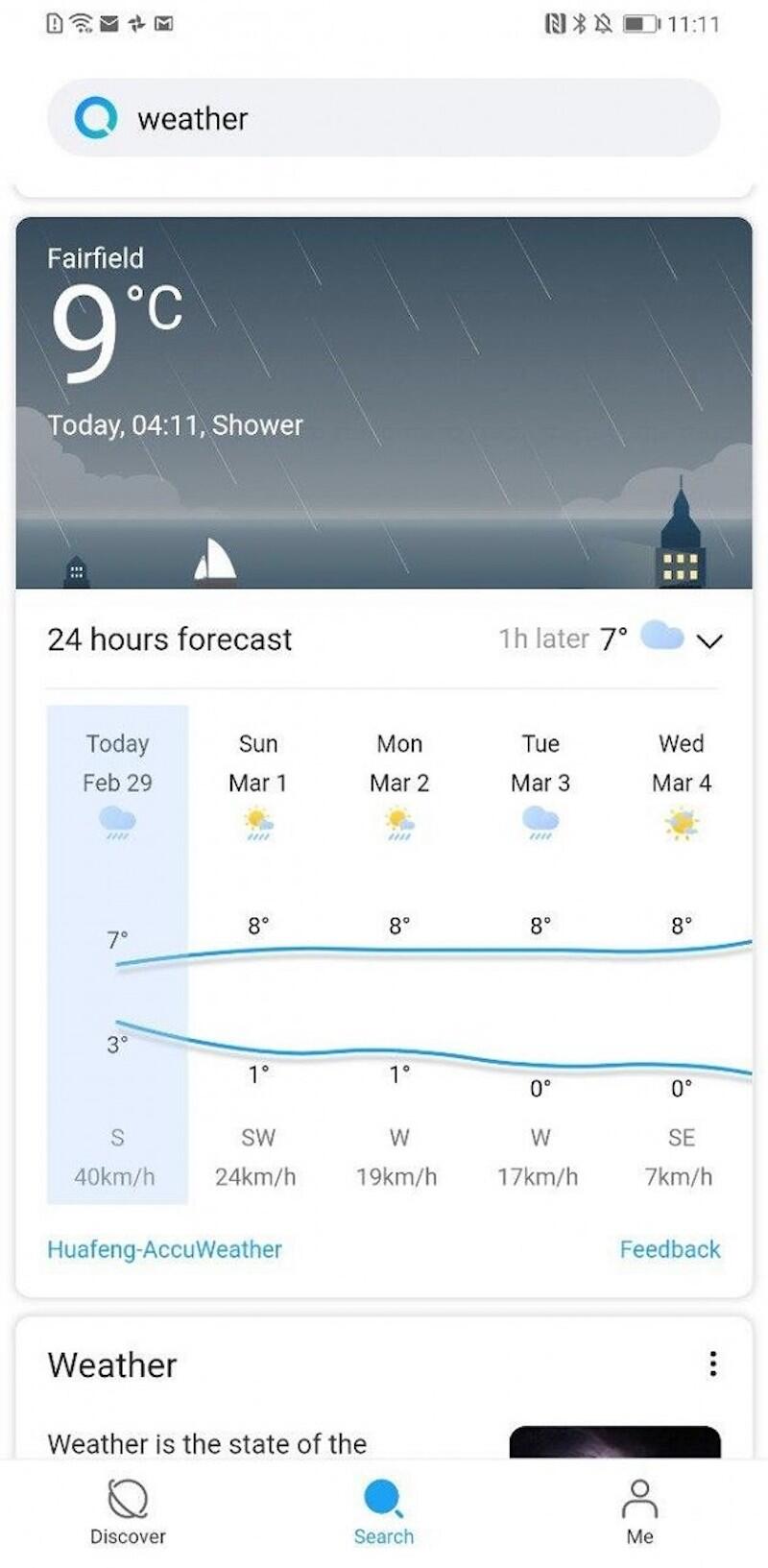Switch to the Search tab
The width and height of the screenshot is (768, 1568).
(x=384, y=1511)
